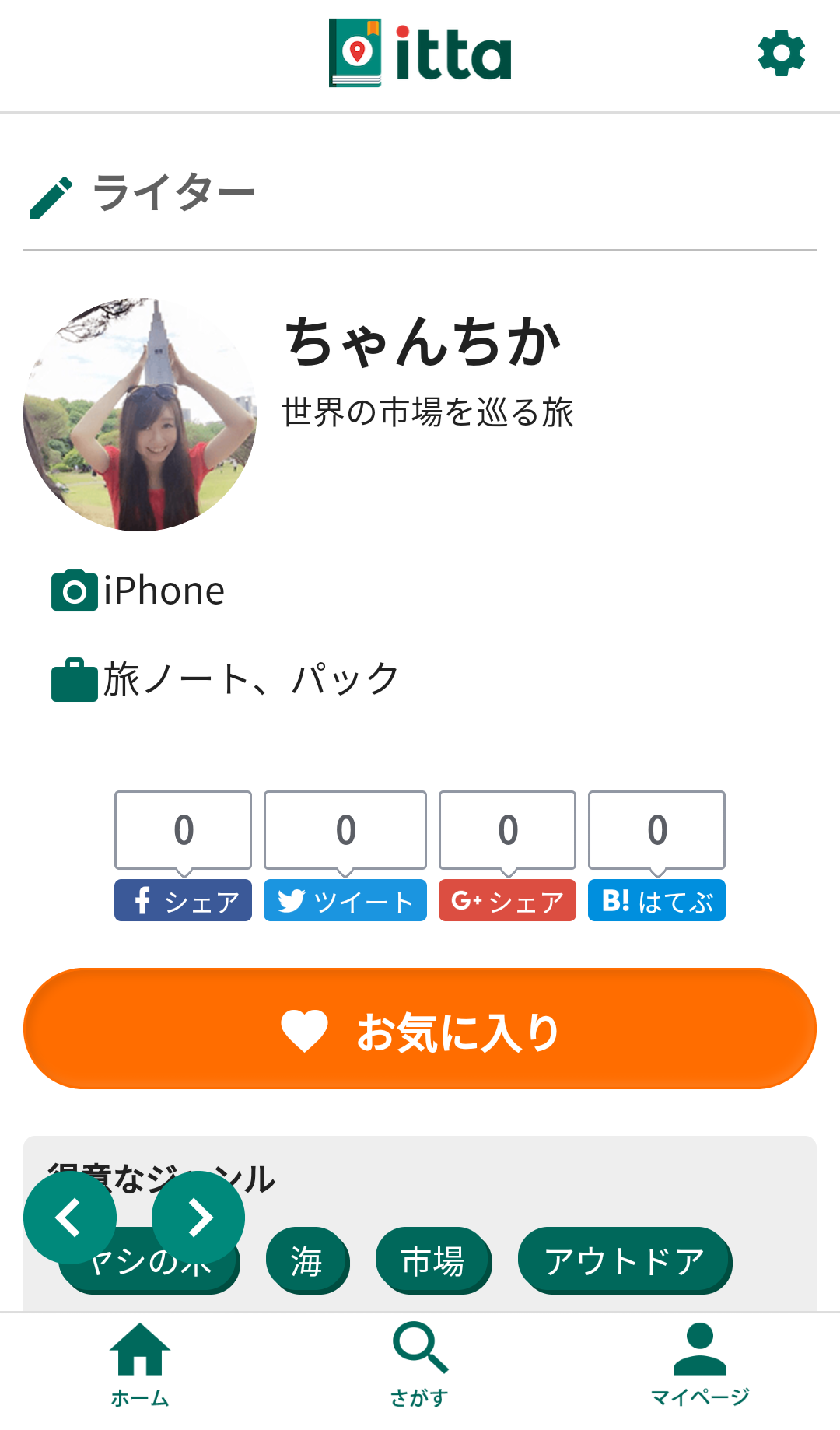This screenshot has width=840, height=1430.
Task: Bookmark with the はてぶ button
Action: 656,900
